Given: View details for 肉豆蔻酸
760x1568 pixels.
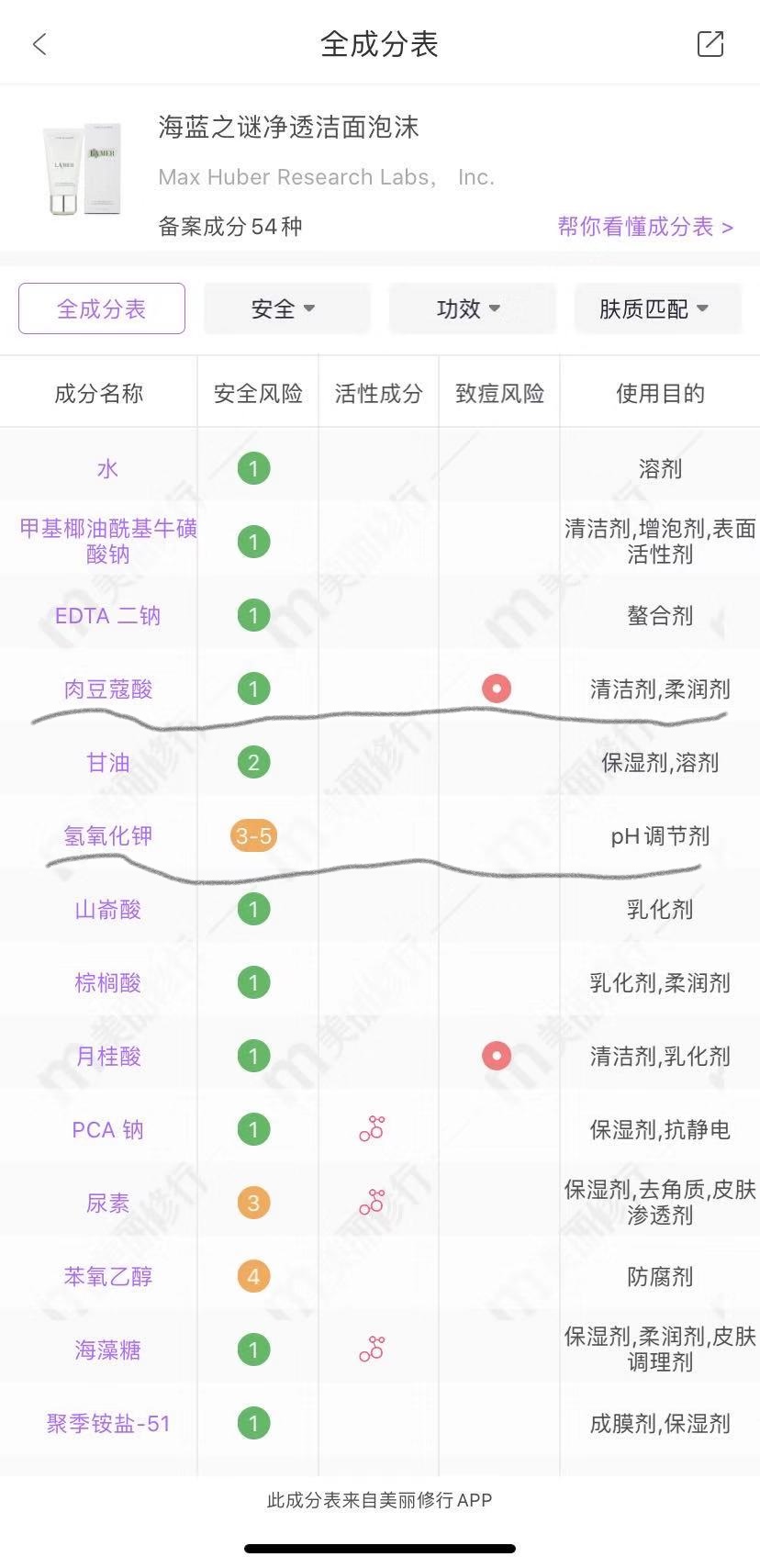Looking at the screenshot, I should click(108, 689).
